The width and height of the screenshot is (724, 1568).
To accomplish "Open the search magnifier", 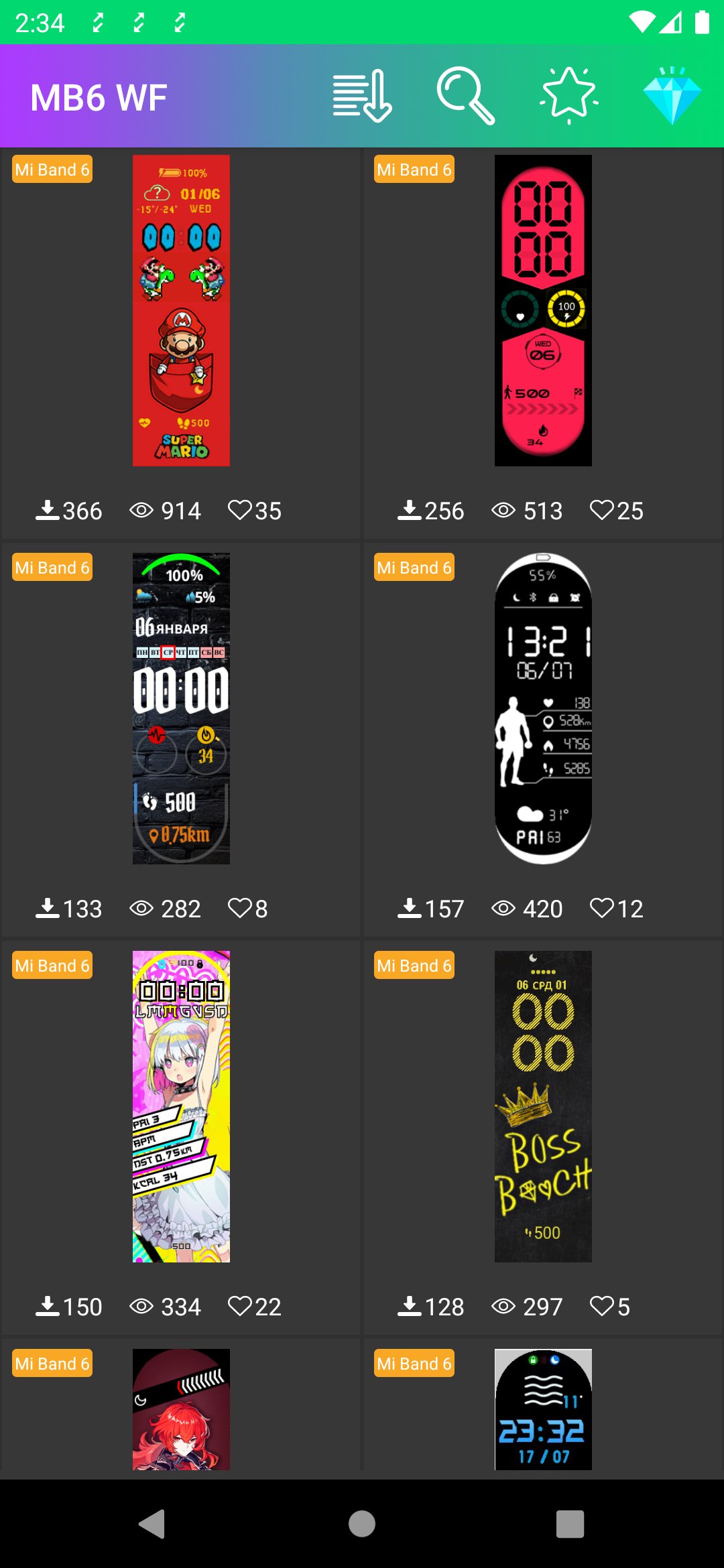I will [465, 96].
